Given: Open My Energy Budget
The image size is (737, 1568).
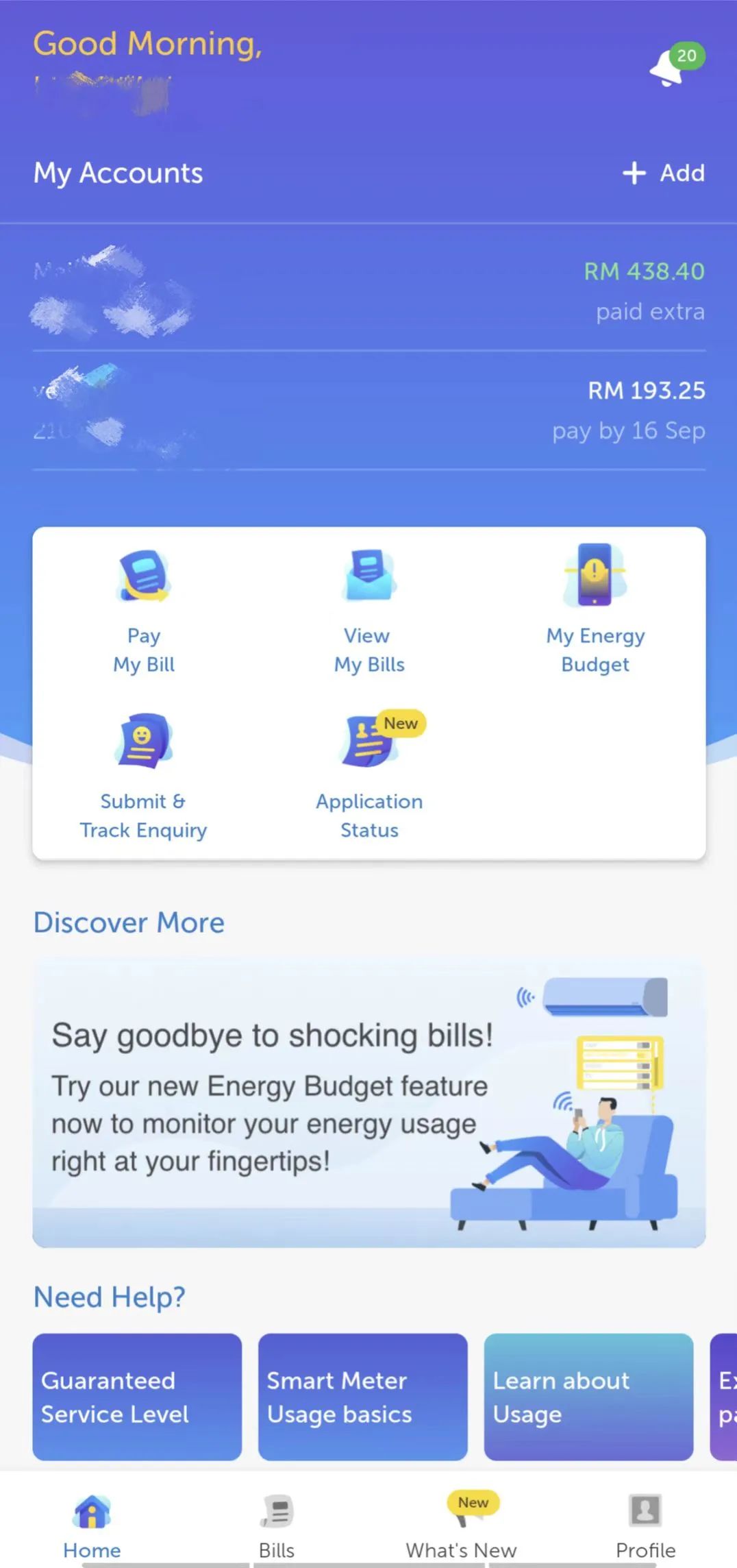Looking at the screenshot, I should (x=595, y=611).
